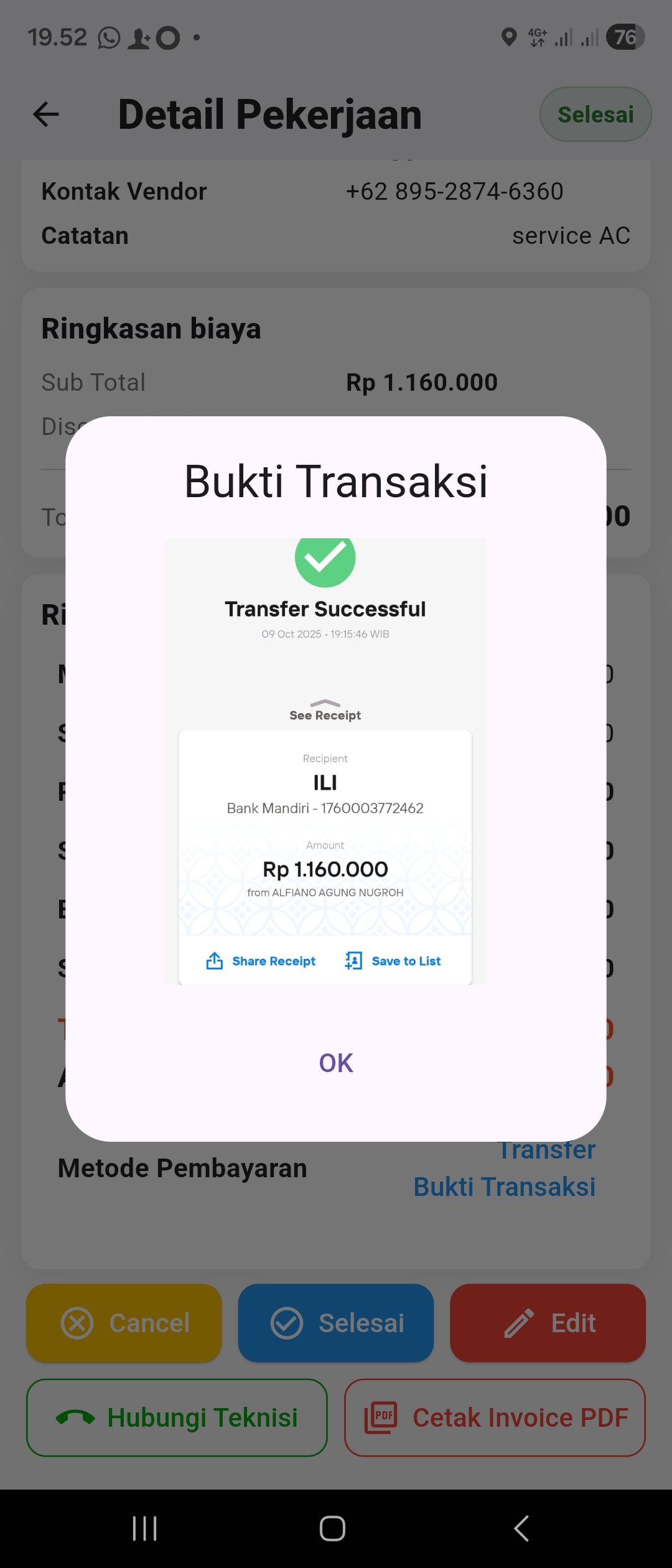Screen dimensions: 672x1568
Task: Go to the home screen
Action: (x=333, y=1528)
